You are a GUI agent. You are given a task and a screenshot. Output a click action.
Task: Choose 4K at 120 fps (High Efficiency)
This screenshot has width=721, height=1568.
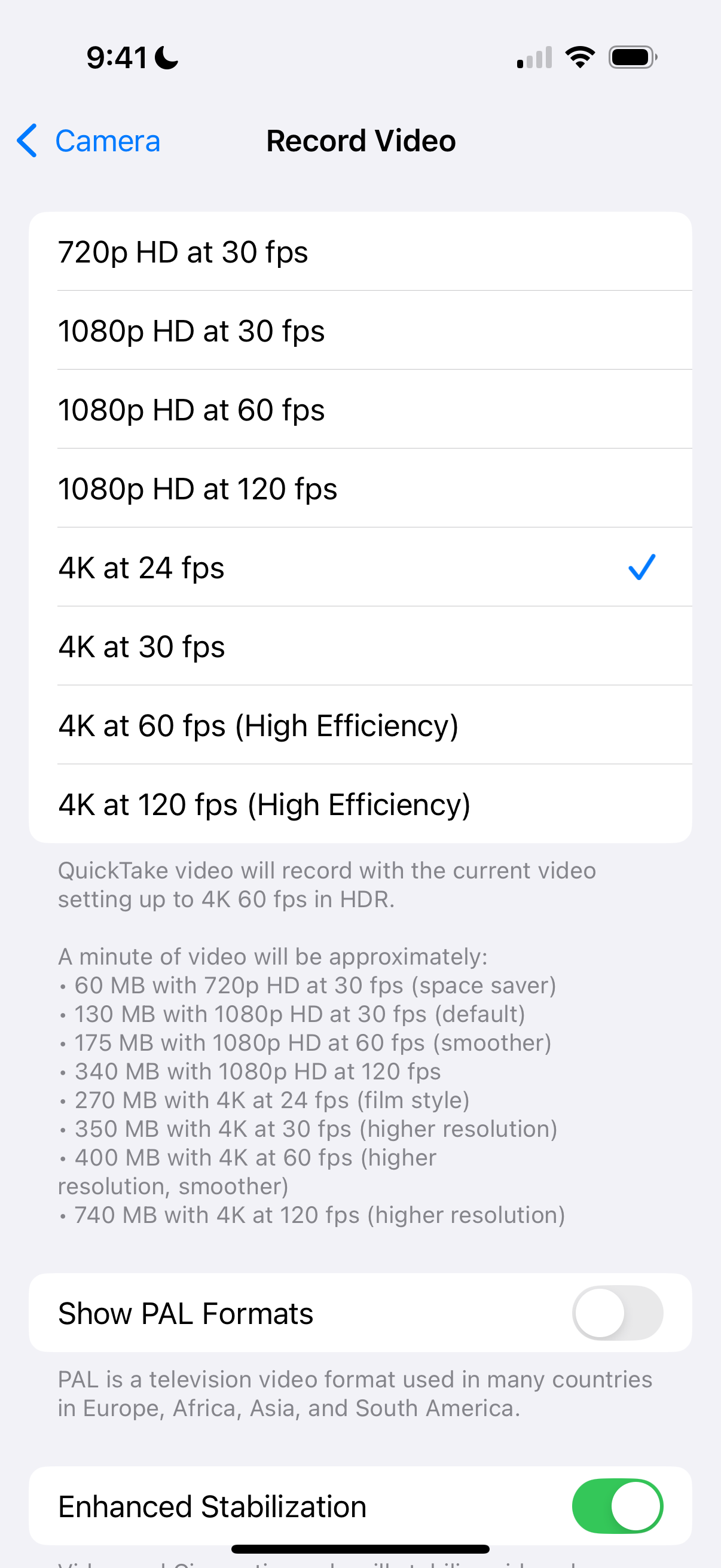click(x=360, y=804)
